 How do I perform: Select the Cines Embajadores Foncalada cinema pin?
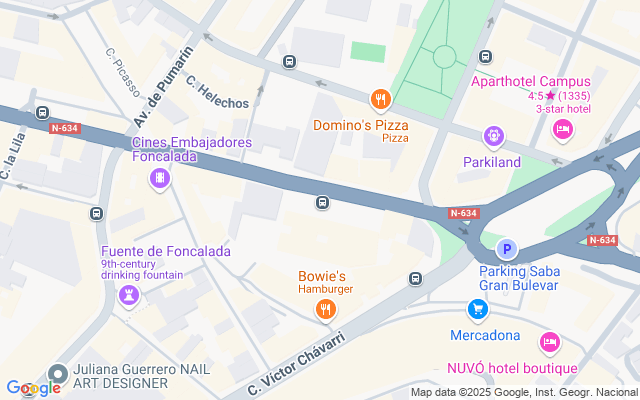pyautogui.click(x=158, y=179)
